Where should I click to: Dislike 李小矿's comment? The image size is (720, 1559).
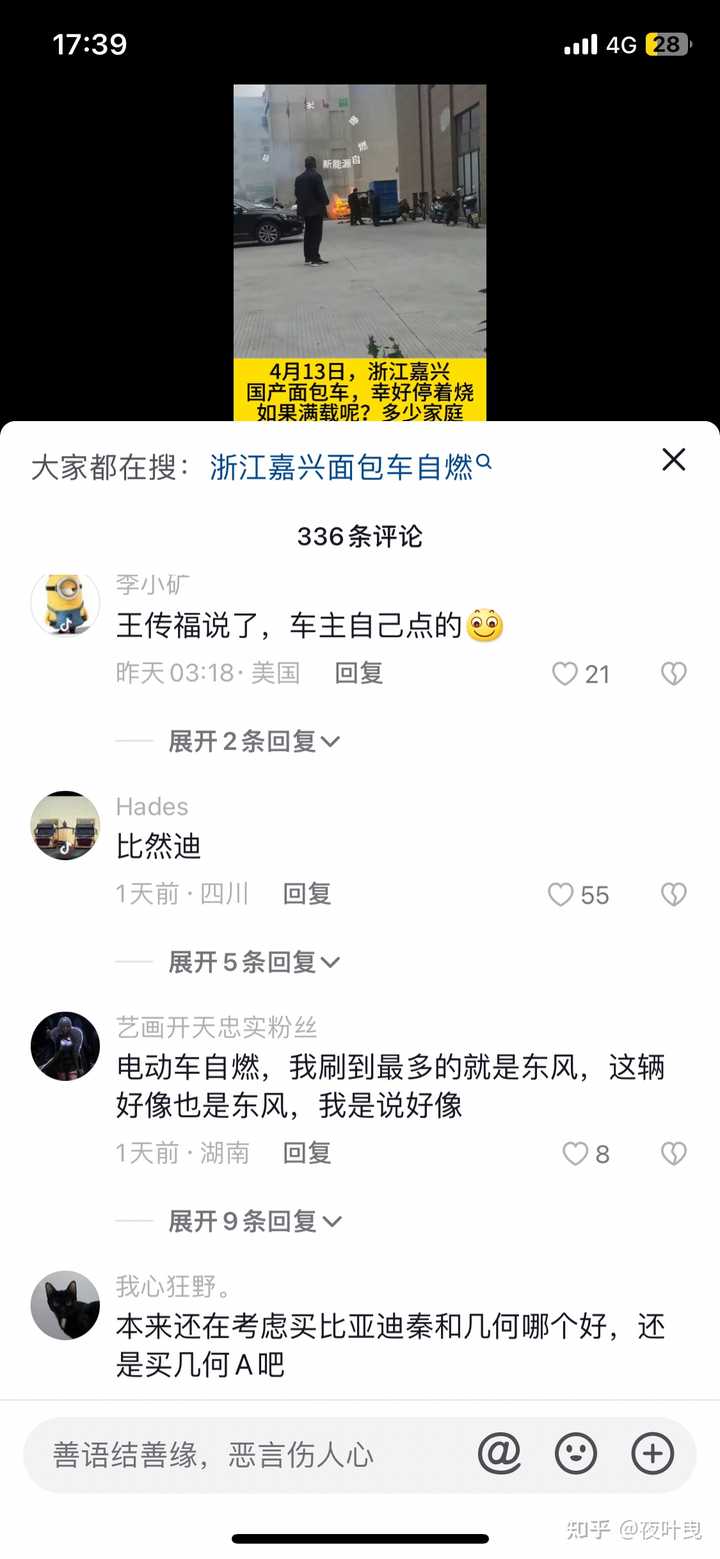pos(674,674)
